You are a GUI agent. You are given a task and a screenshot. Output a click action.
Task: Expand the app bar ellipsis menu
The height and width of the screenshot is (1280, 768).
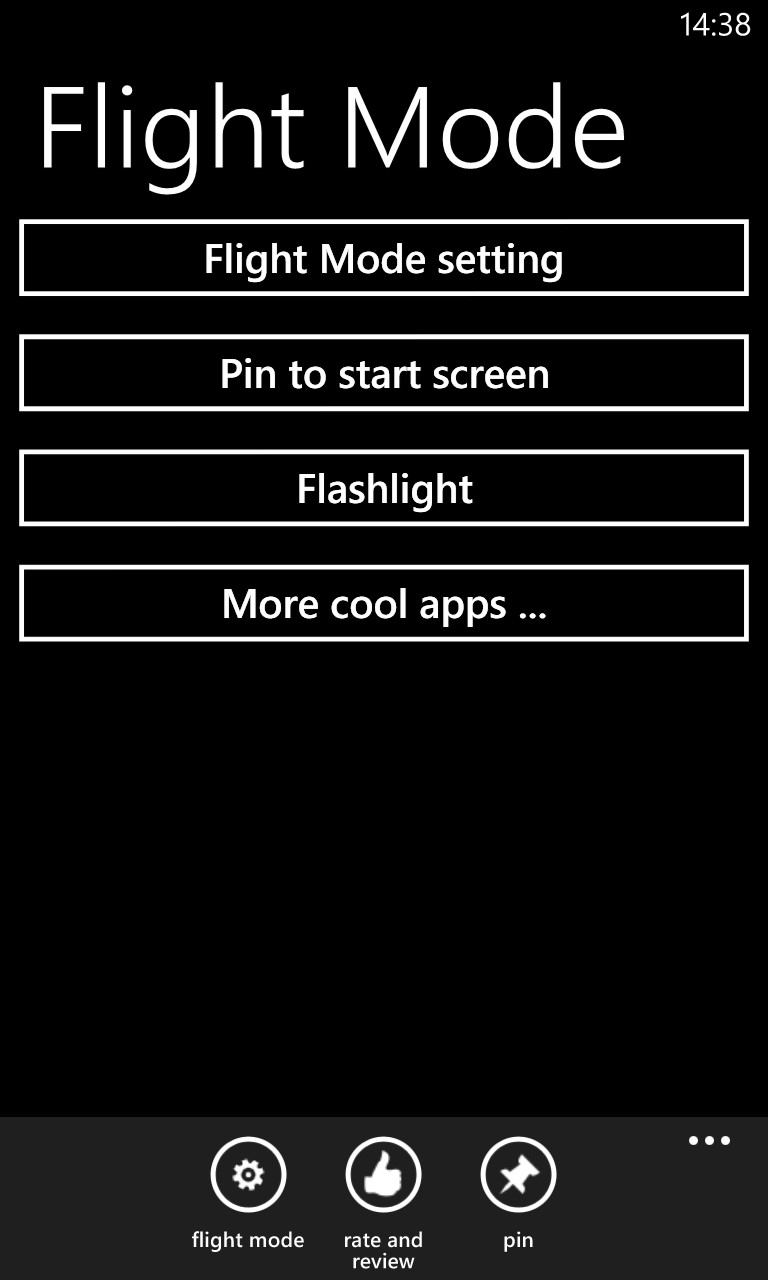click(x=709, y=1141)
